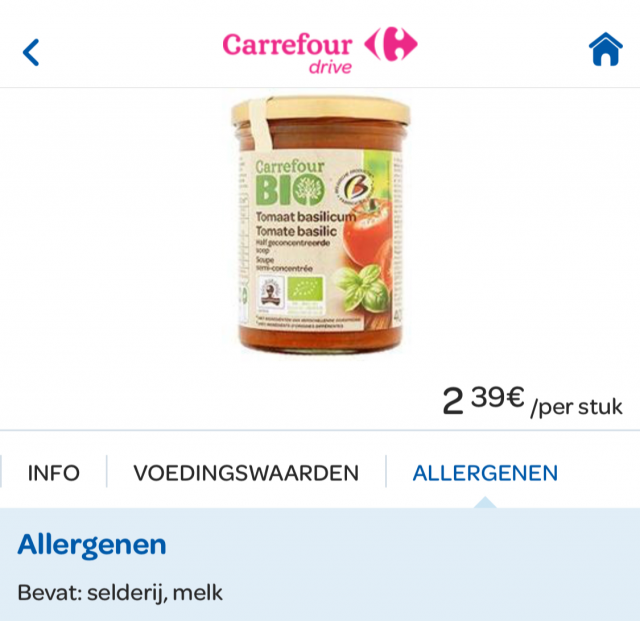Open the tomato basil soup product image

320,225
